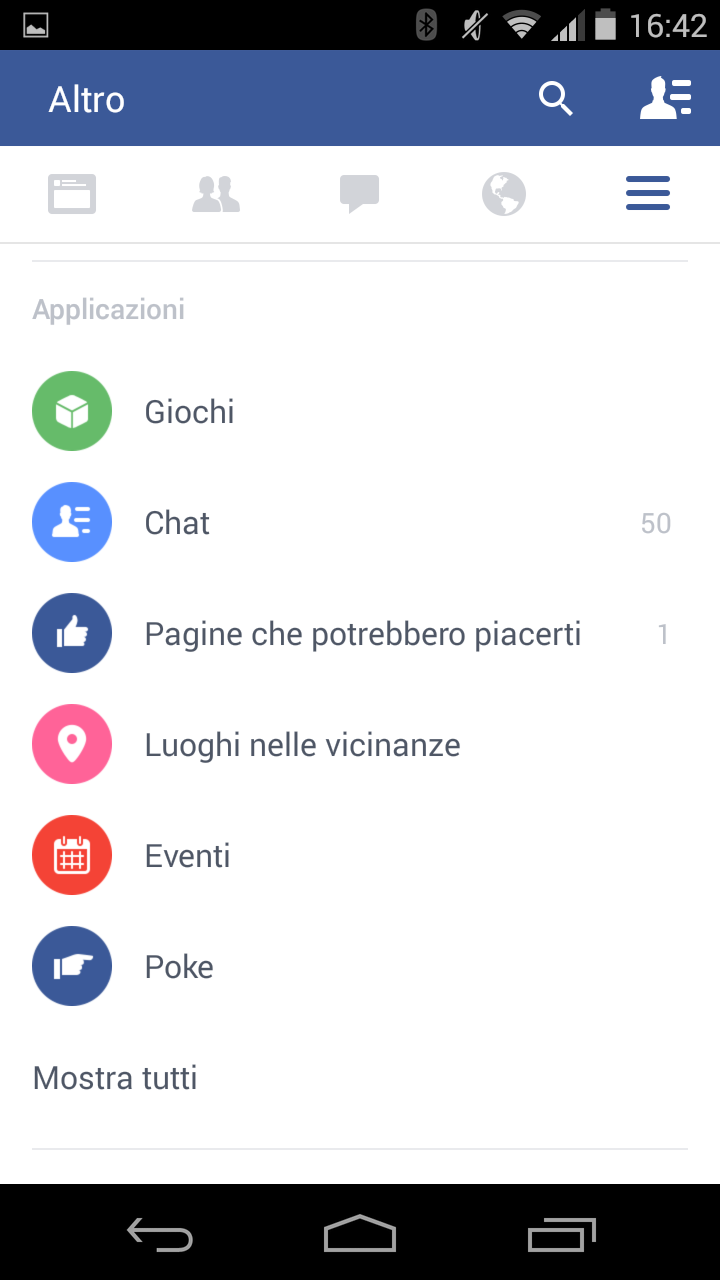Open Pagine che potrebbero piacerti
Image resolution: width=720 pixels, height=1280 pixels.
362,634
